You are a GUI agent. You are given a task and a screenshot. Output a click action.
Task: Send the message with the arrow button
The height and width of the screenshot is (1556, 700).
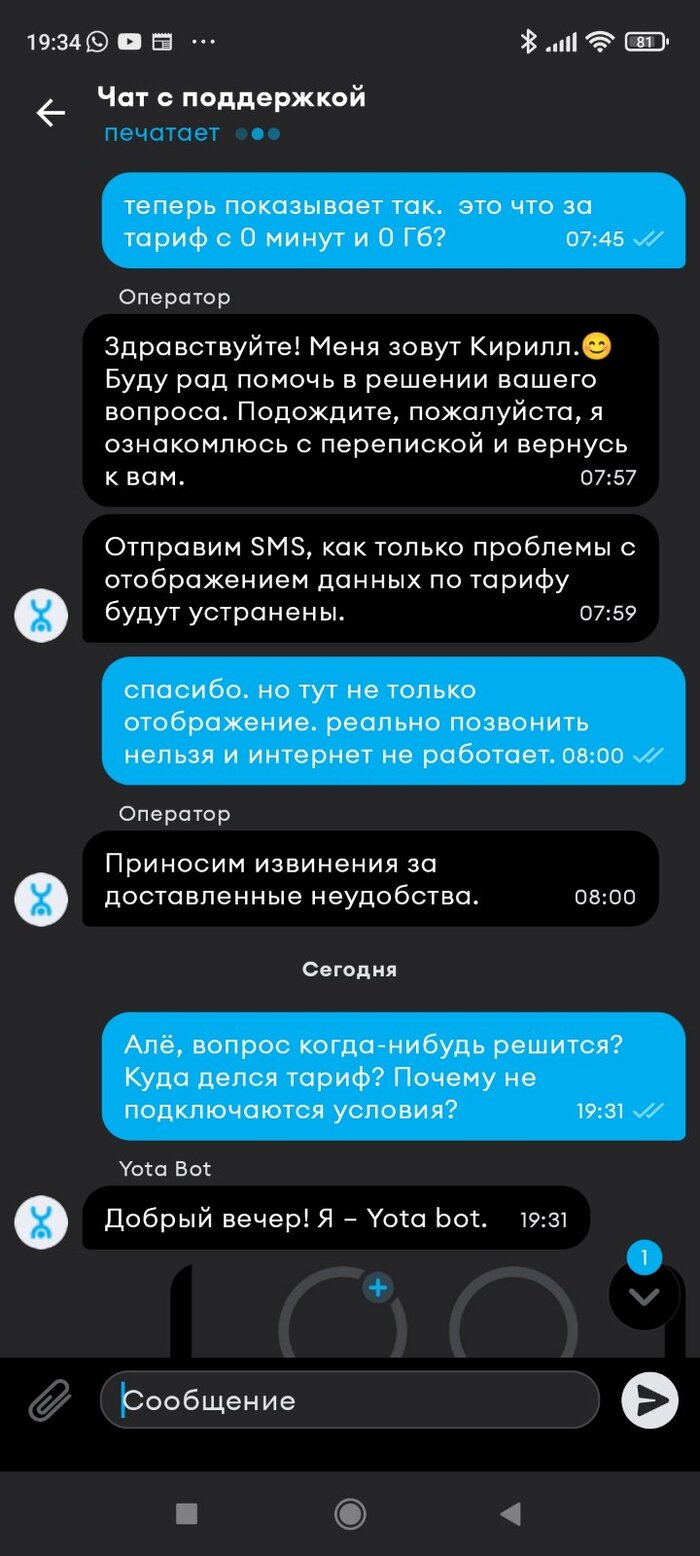pos(650,1400)
